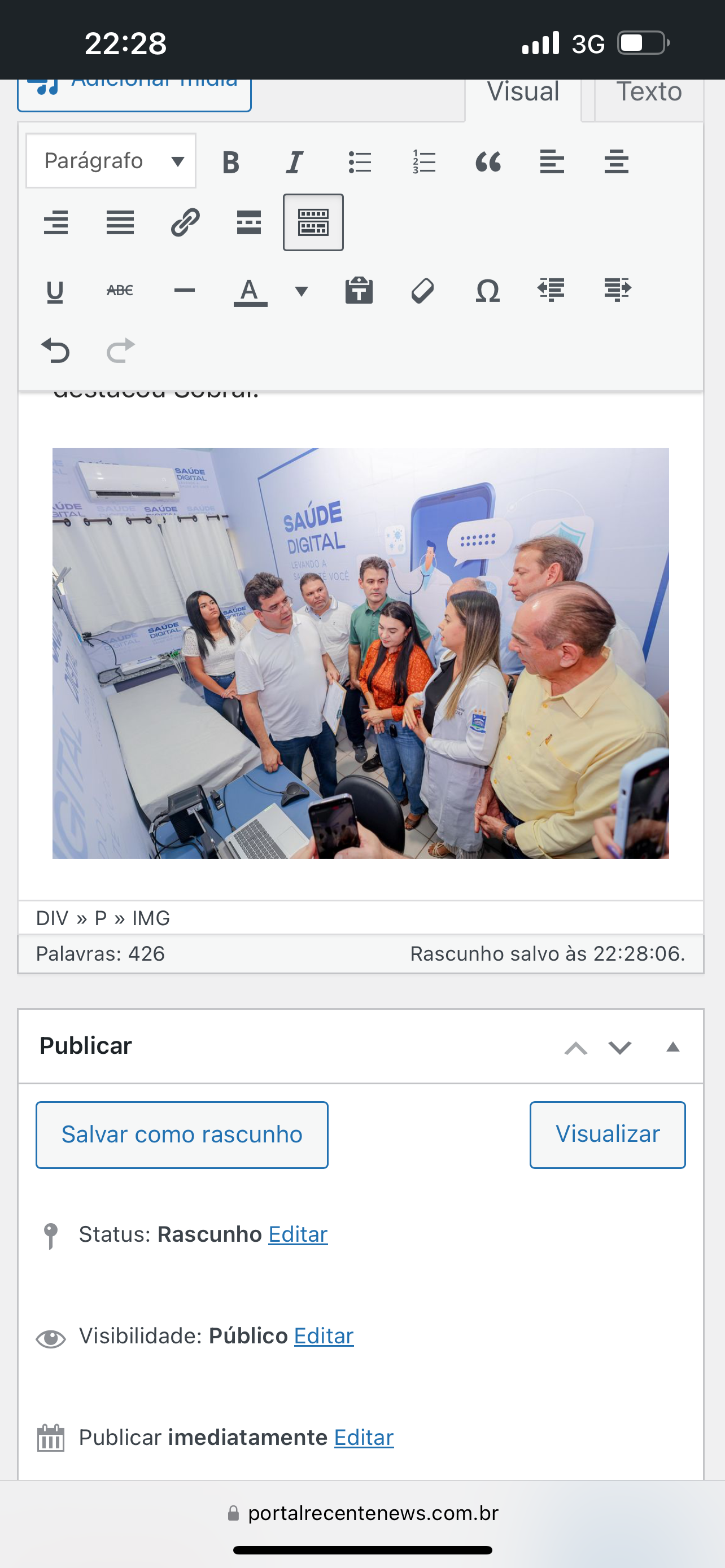The width and height of the screenshot is (725, 1568).
Task: Preview the post with Visualizar
Action: [x=607, y=1135]
